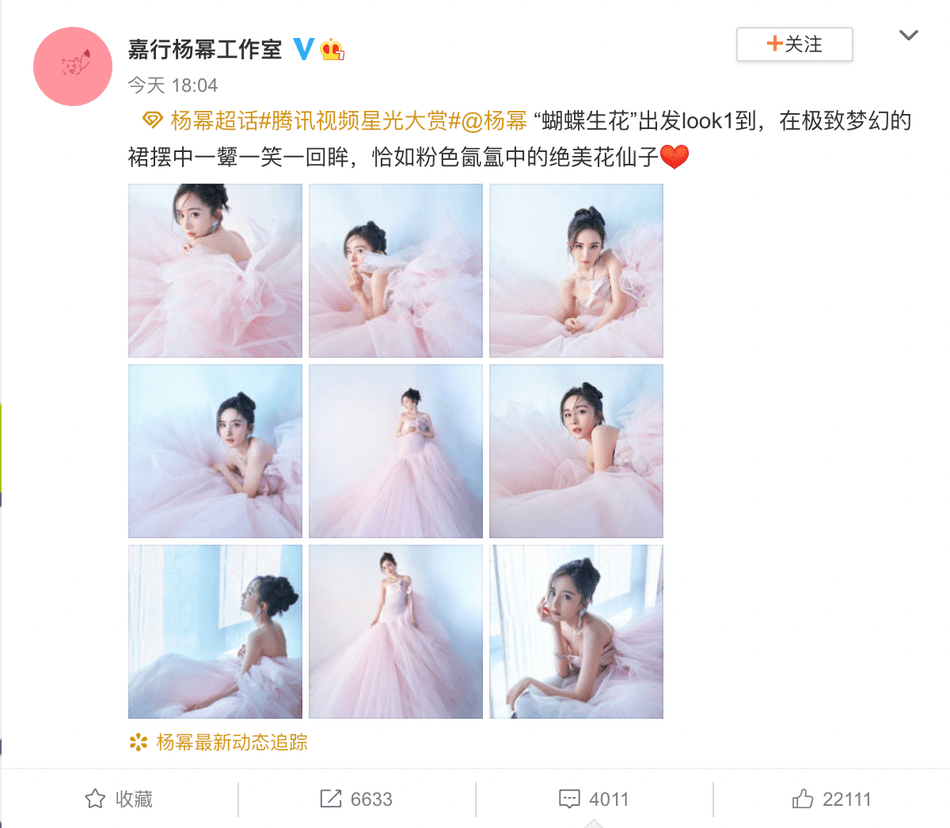
Task: Open 杨幂最新动态追踪 link
Action: tap(231, 743)
